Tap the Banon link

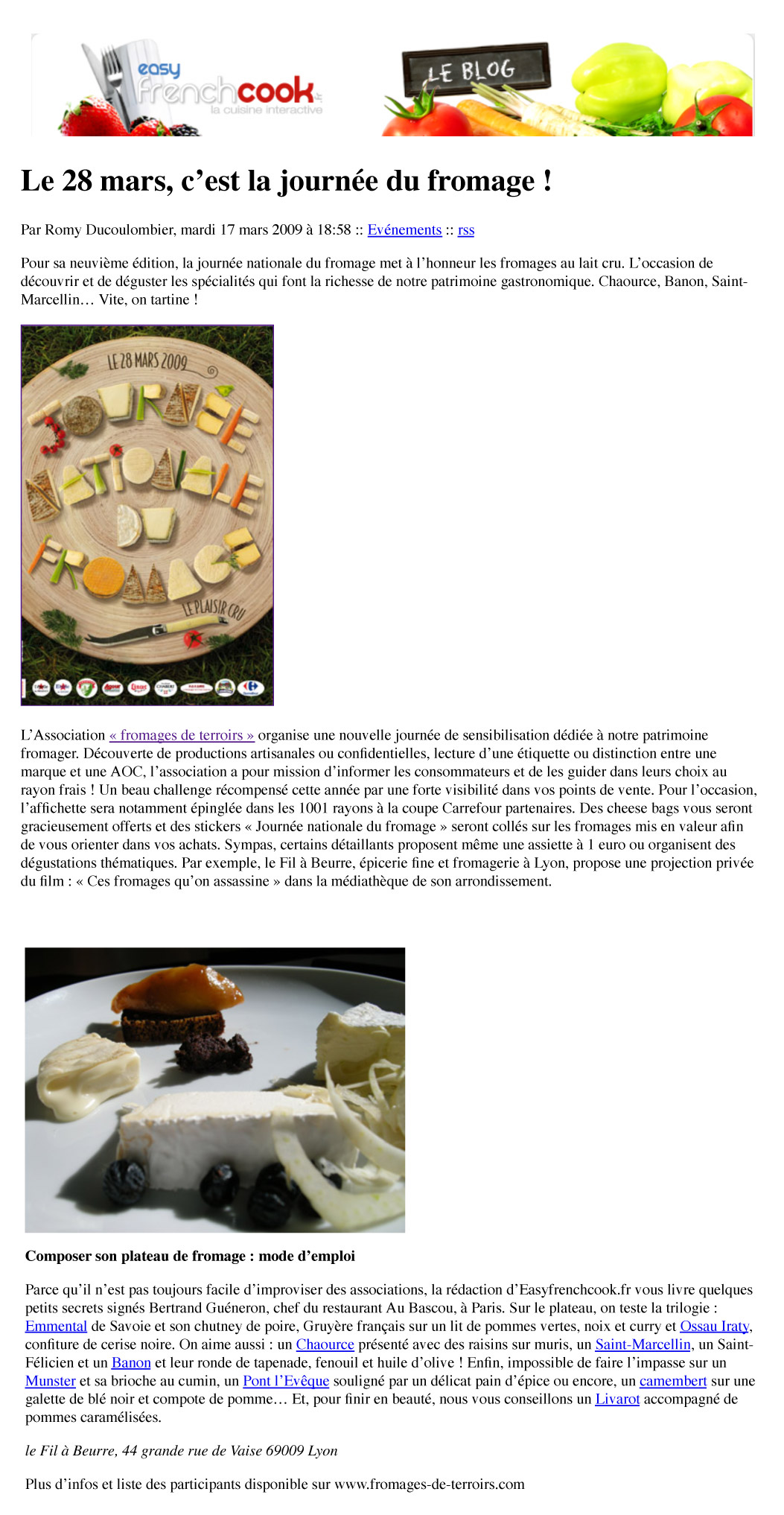coord(131,1363)
